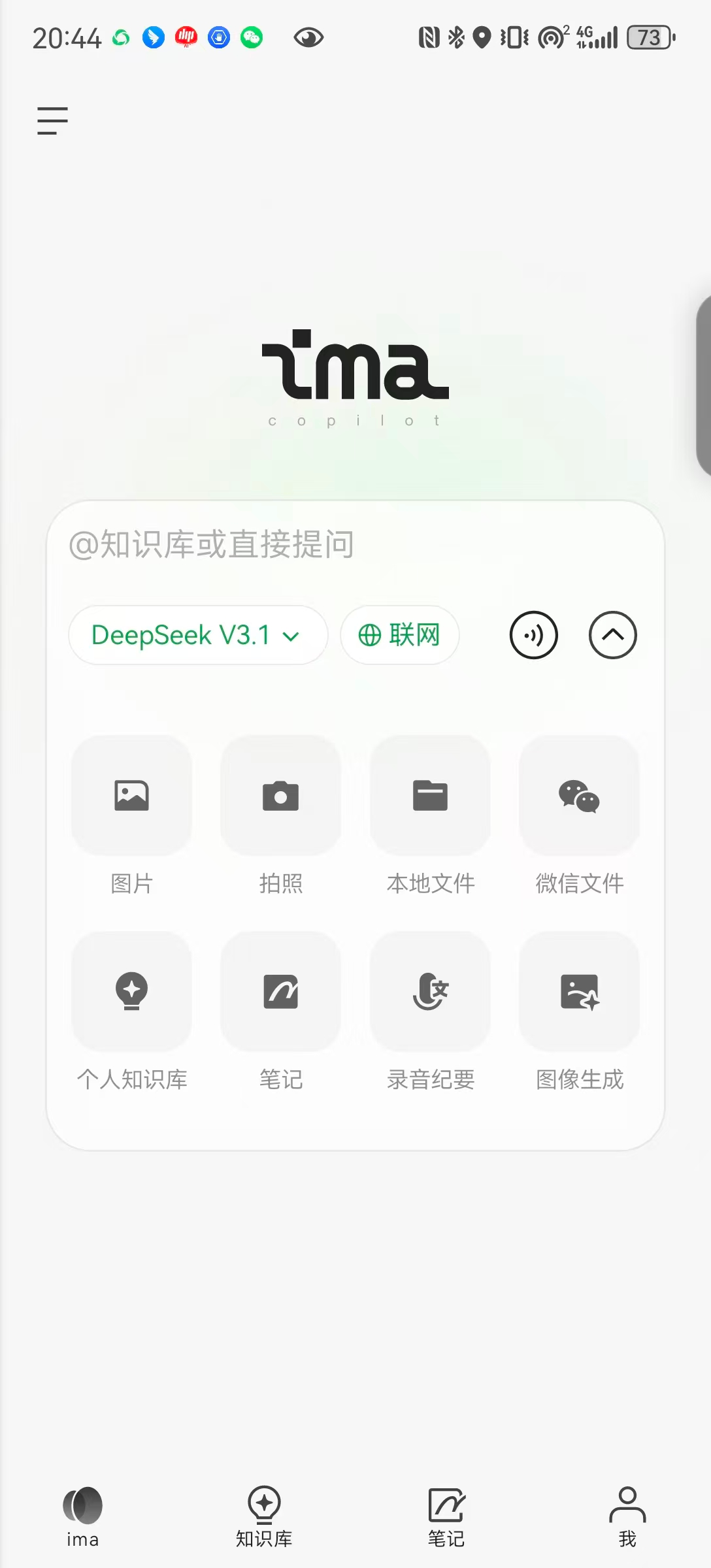
Task: Collapse the attachment panel with the up chevron
Action: pos(612,635)
